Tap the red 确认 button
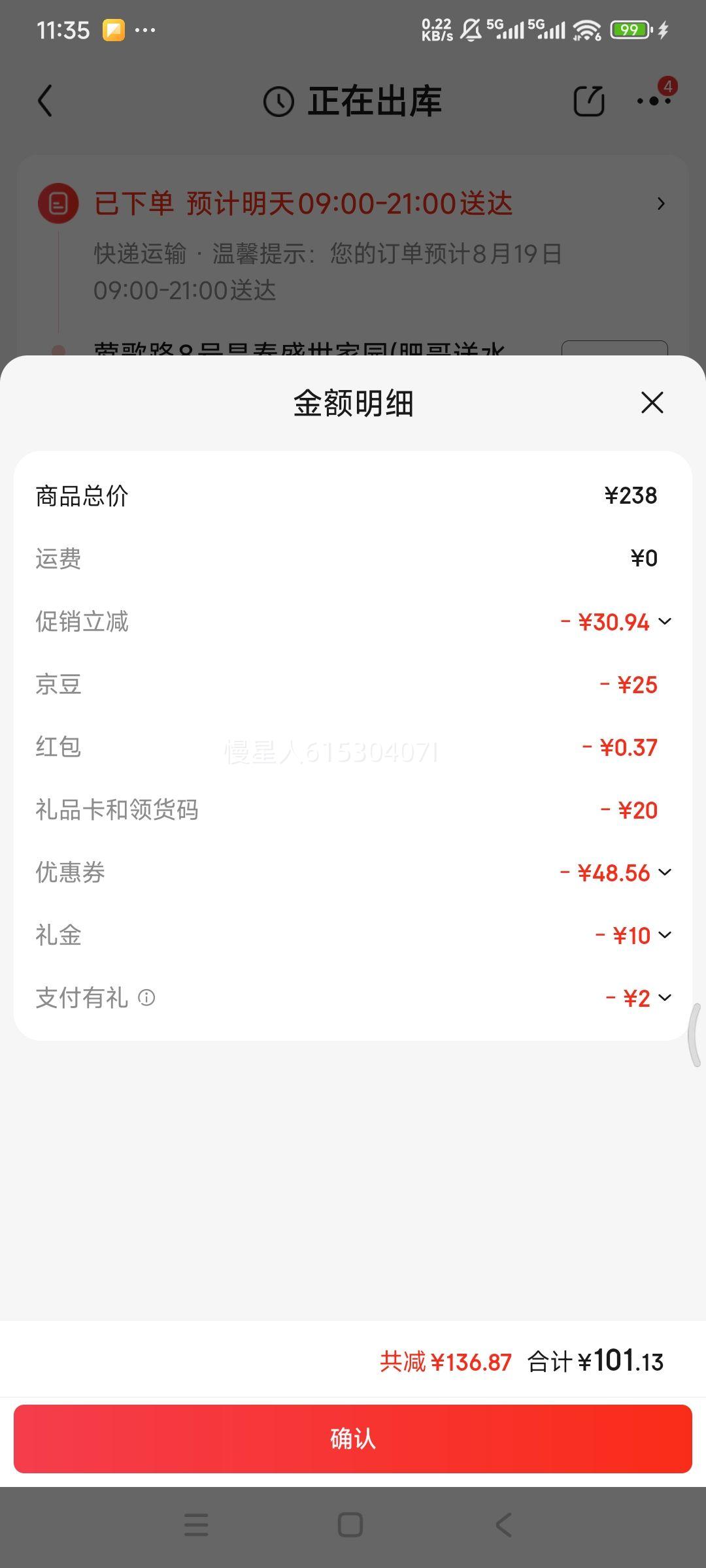706x1568 pixels. point(353,1439)
